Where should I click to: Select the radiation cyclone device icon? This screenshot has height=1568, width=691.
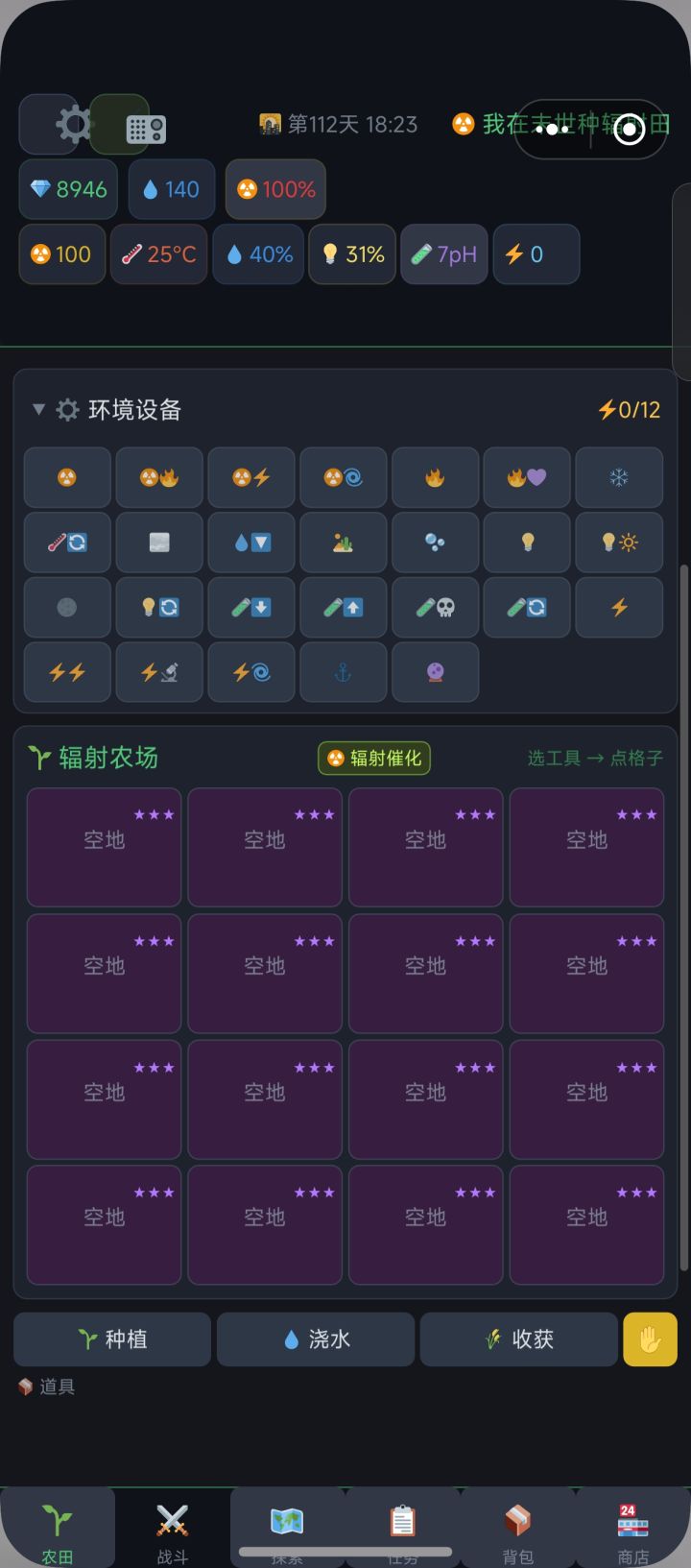click(343, 477)
